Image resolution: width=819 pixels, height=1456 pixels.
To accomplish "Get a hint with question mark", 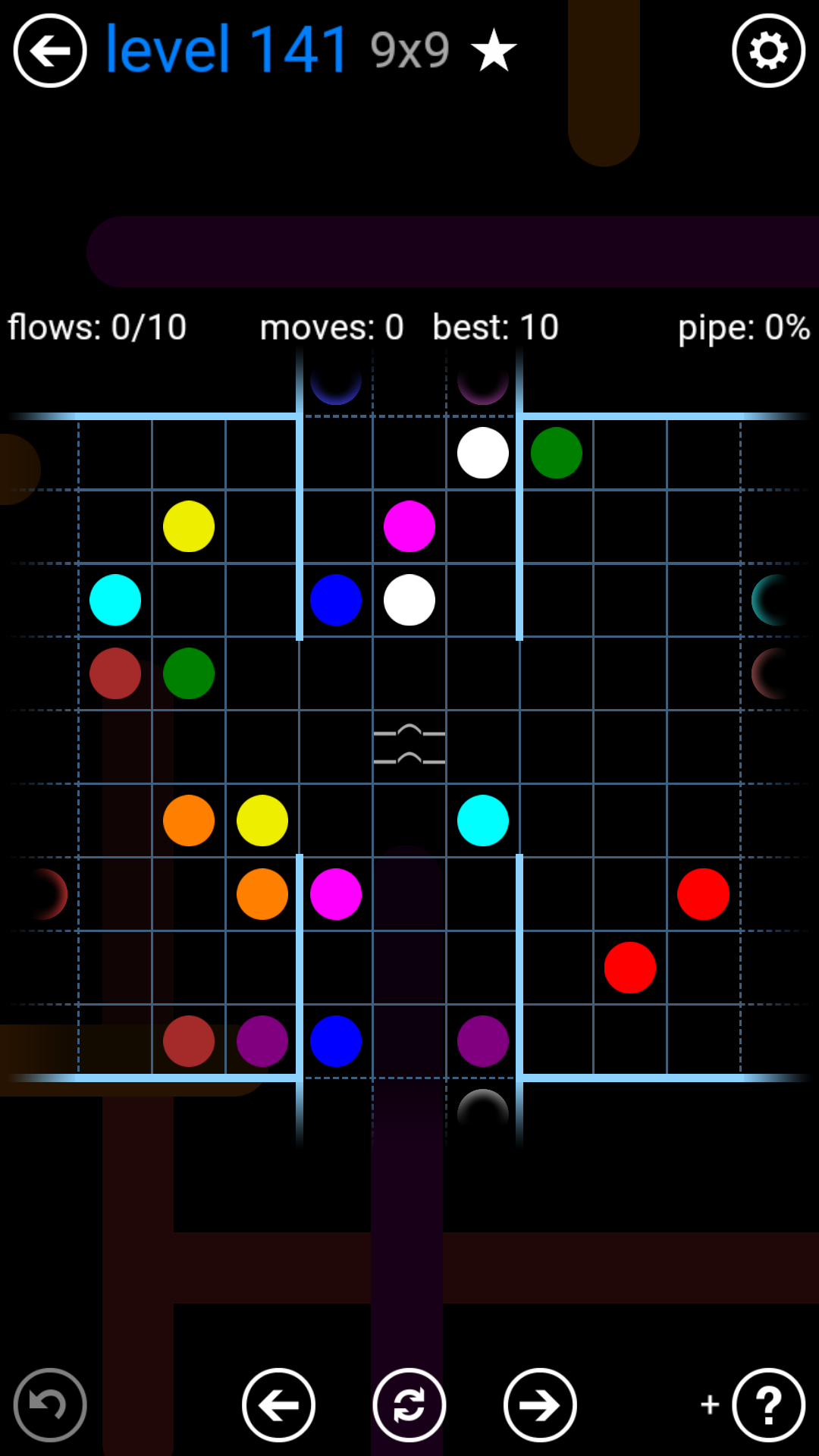I will tap(768, 1404).
